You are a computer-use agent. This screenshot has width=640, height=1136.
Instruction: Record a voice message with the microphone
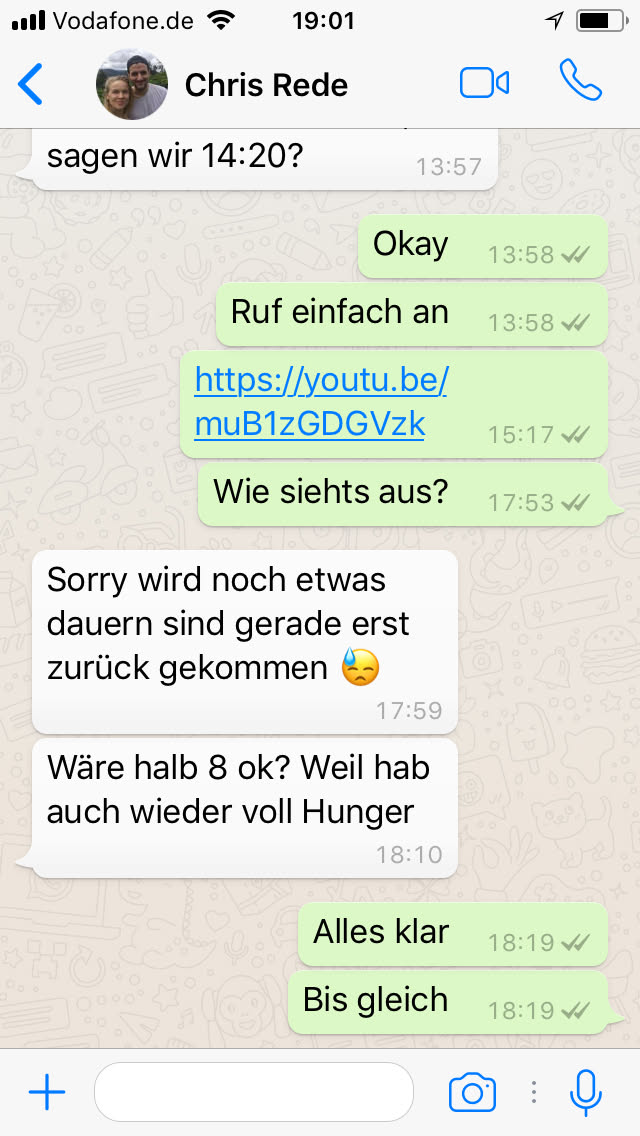pyautogui.click(x=586, y=1092)
